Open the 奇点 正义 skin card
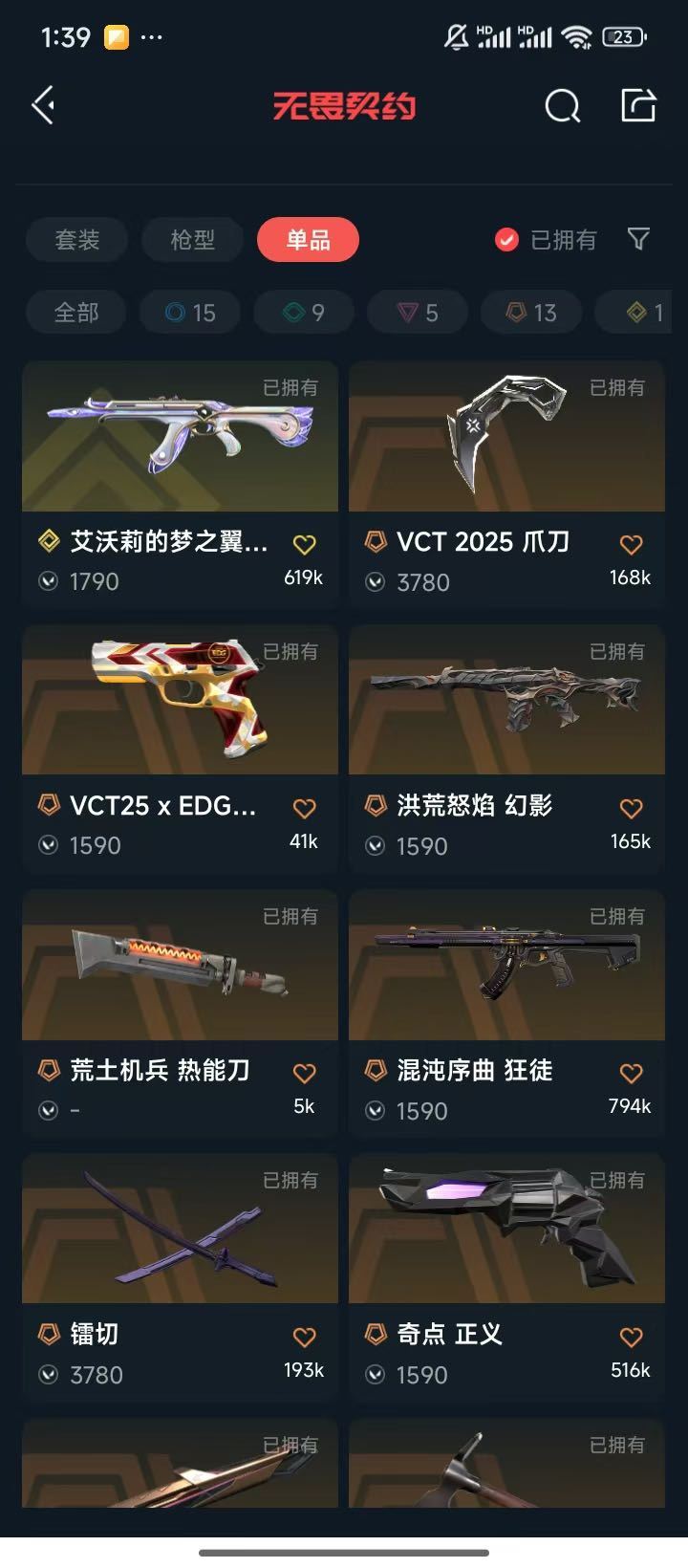Image resolution: width=688 pixels, height=1568 pixels. 506,1277
